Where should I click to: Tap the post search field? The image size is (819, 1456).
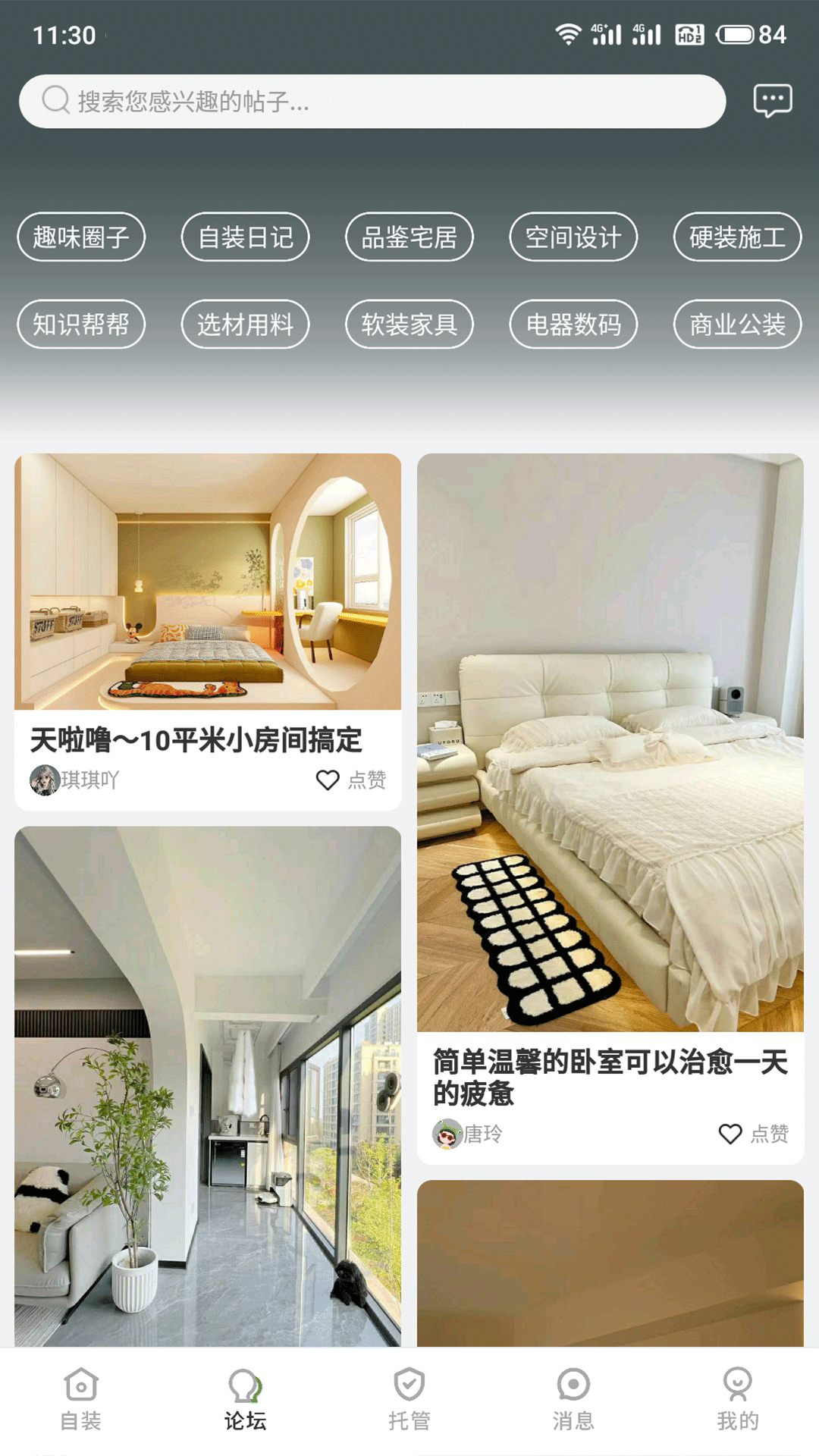click(372, 101)
